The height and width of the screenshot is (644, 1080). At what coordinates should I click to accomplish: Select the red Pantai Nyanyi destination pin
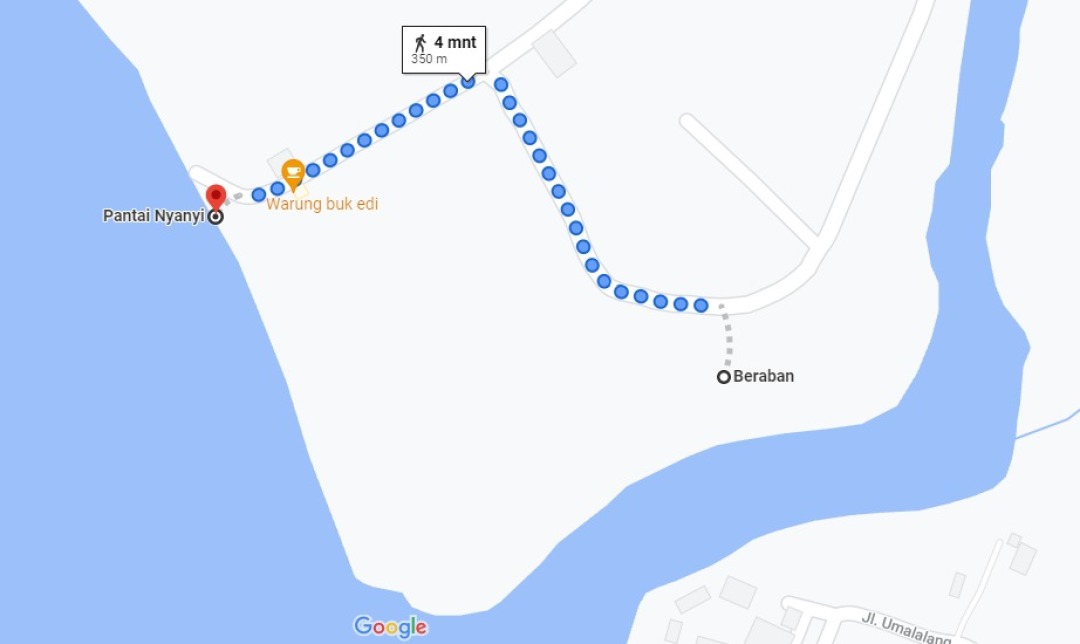(x=215, y=196)
